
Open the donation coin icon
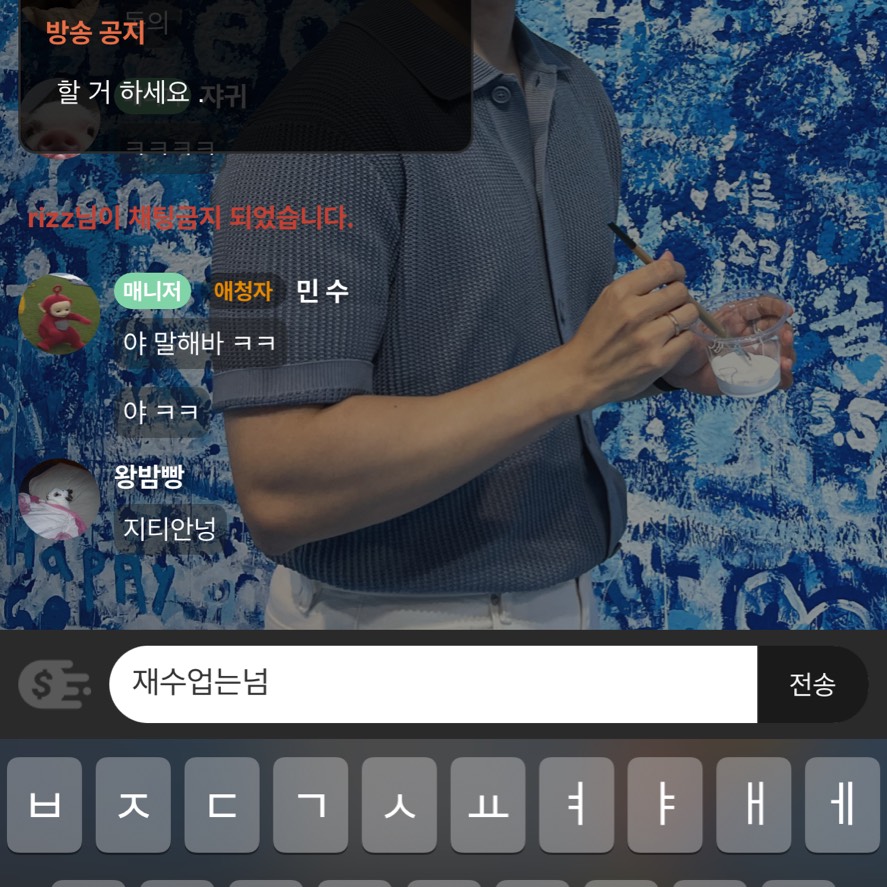(54, 685)
